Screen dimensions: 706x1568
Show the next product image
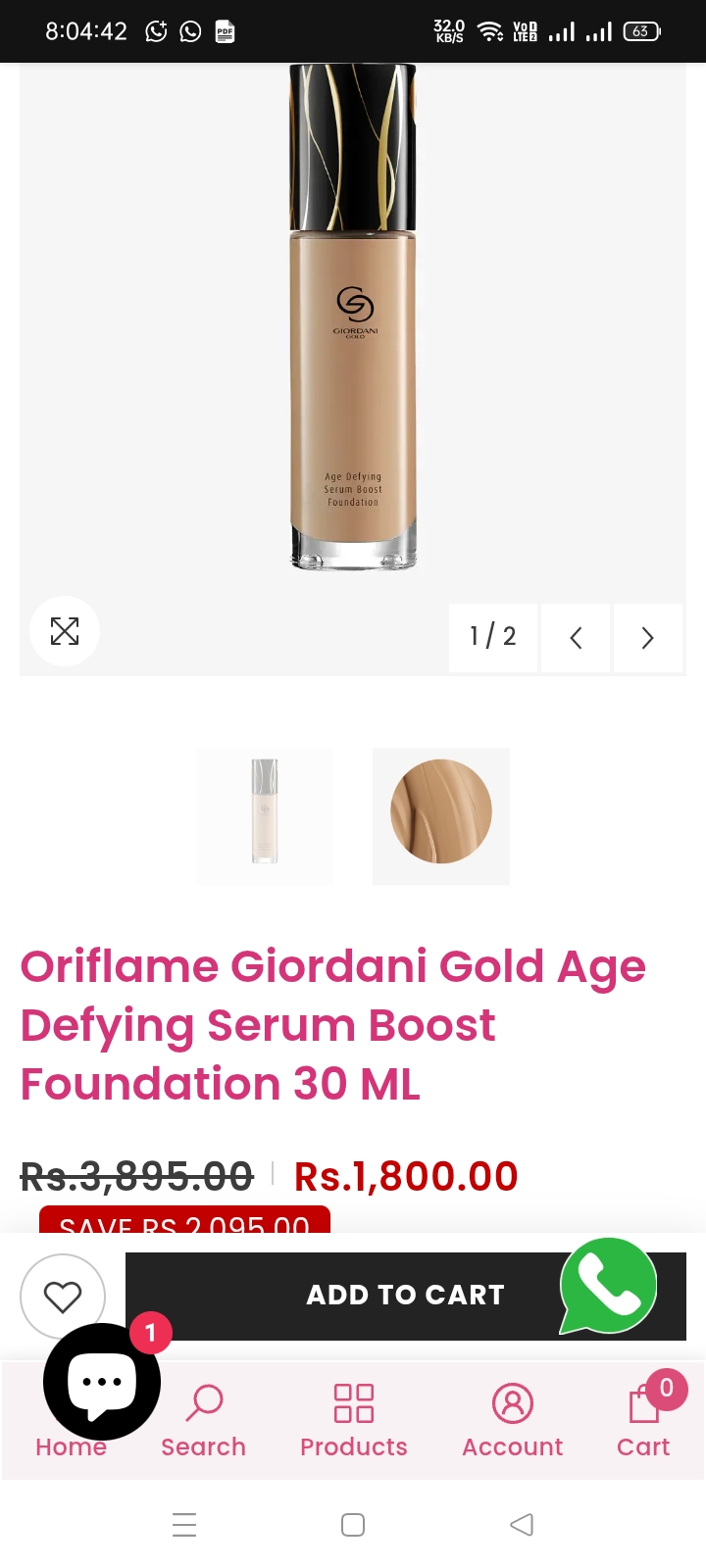coord(647,638)
